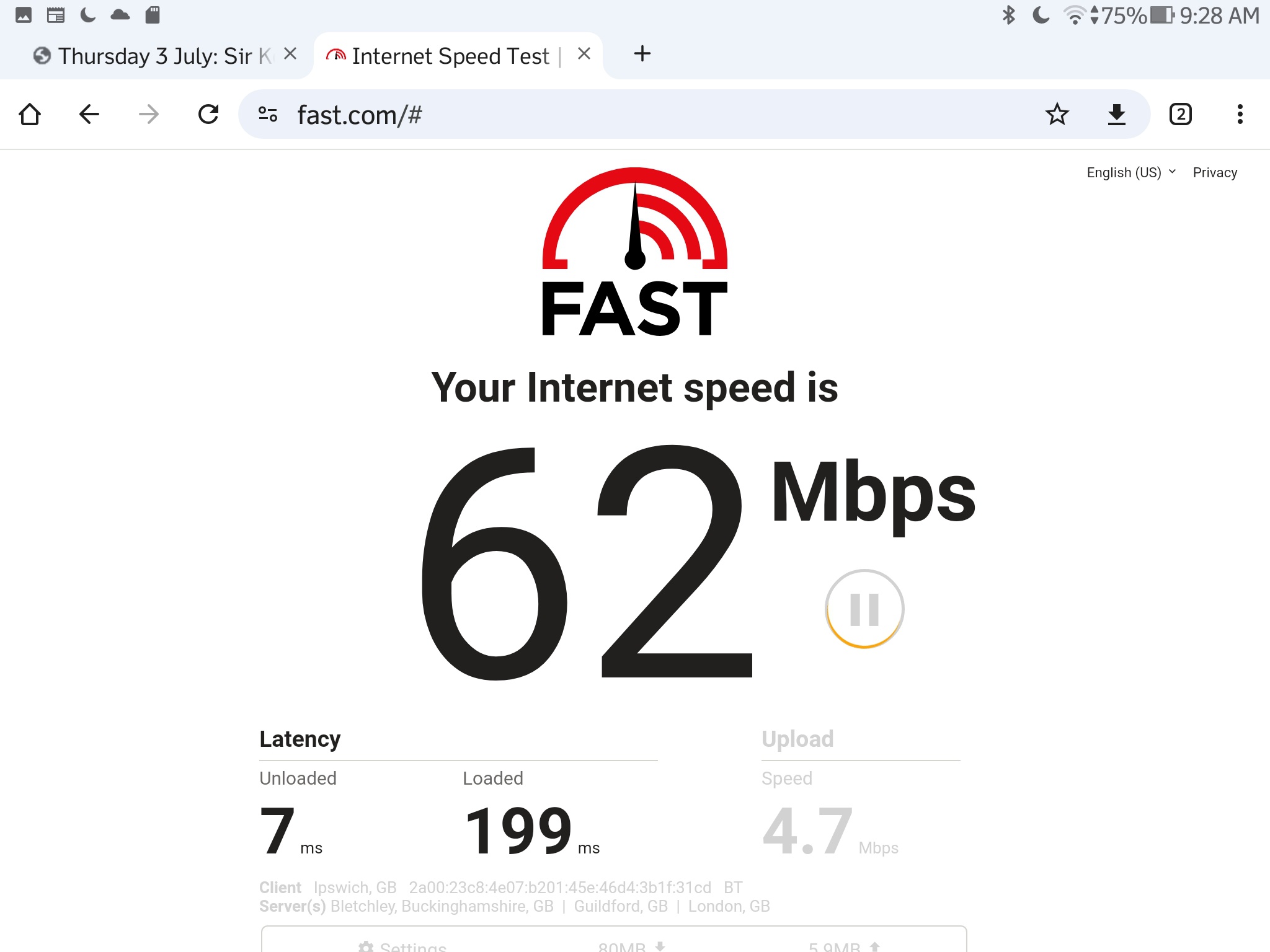The image size is (1270, 952).
Task: Open the Privacy link
Action: (x=1214, y=173)
